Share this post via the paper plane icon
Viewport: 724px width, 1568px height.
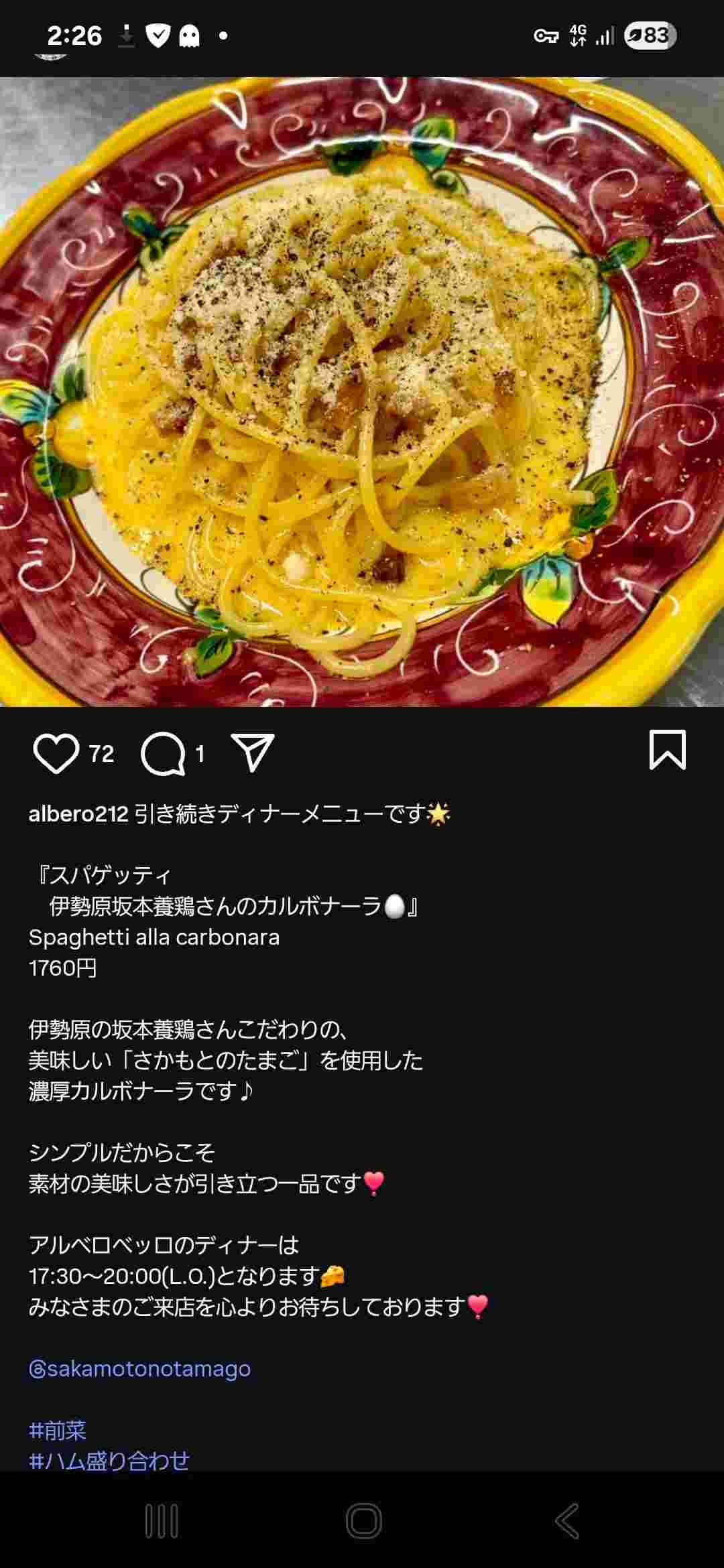point(252,752)
